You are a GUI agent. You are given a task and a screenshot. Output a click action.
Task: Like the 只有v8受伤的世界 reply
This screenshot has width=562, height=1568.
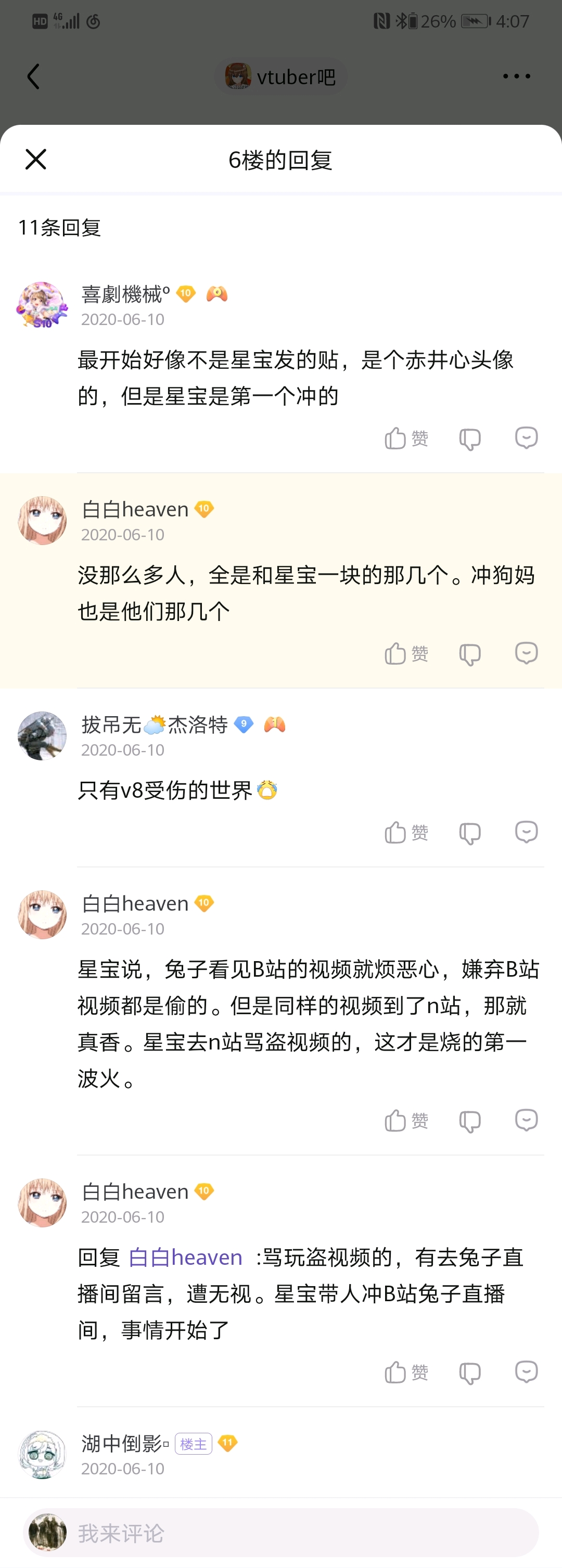406,833
